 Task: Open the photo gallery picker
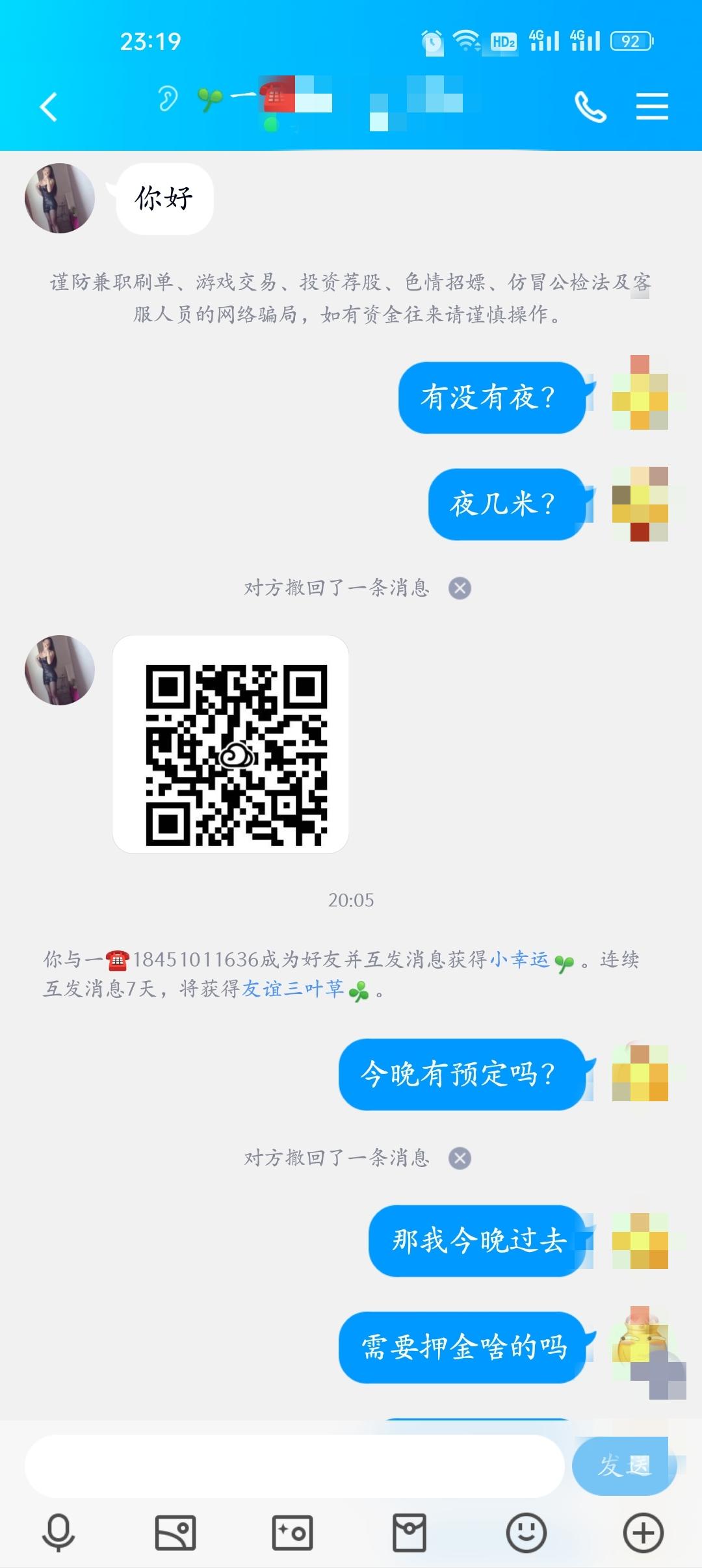click(x=175, y=1533)
